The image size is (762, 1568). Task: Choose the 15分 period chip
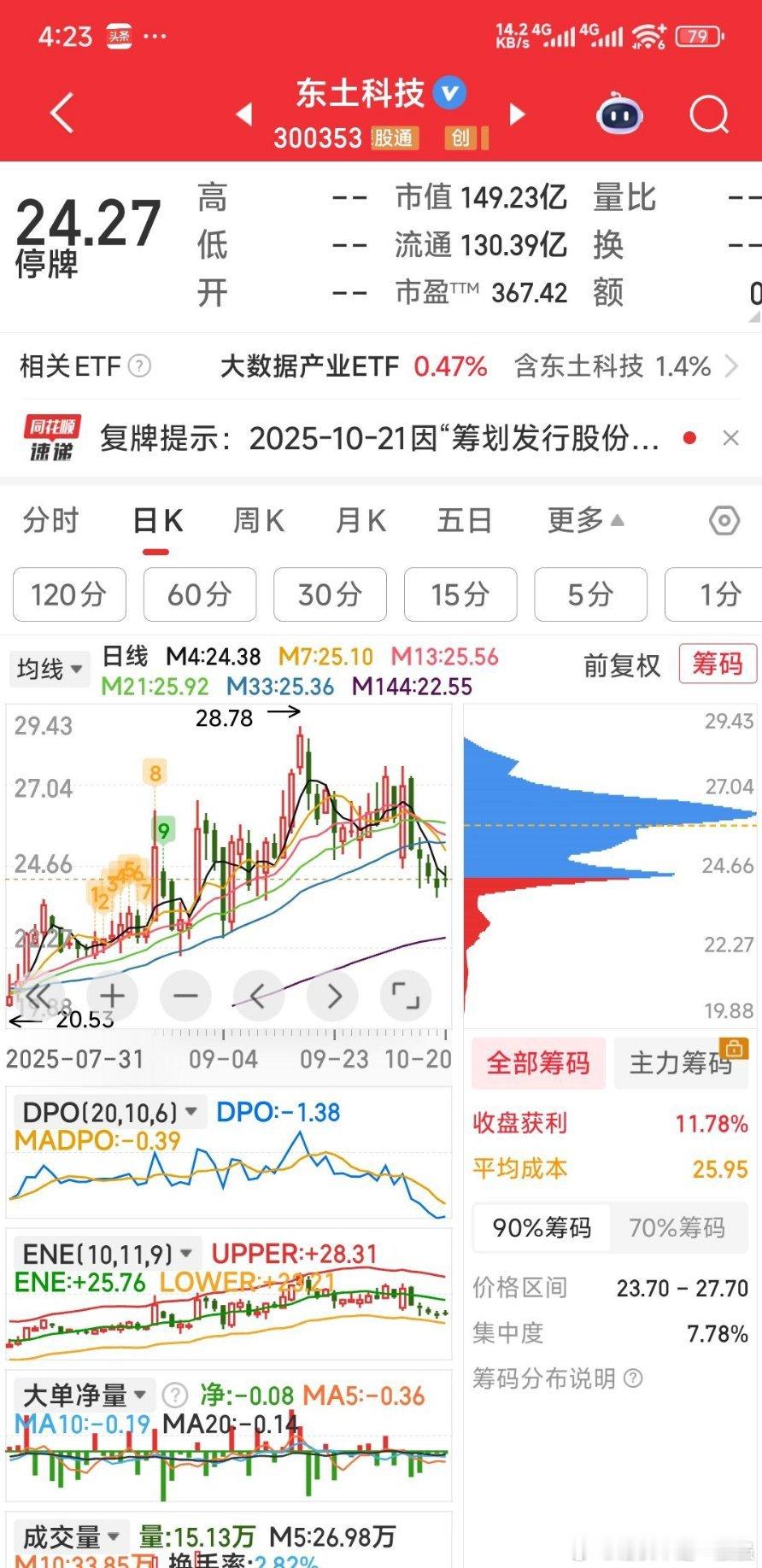tap(460, 594)
